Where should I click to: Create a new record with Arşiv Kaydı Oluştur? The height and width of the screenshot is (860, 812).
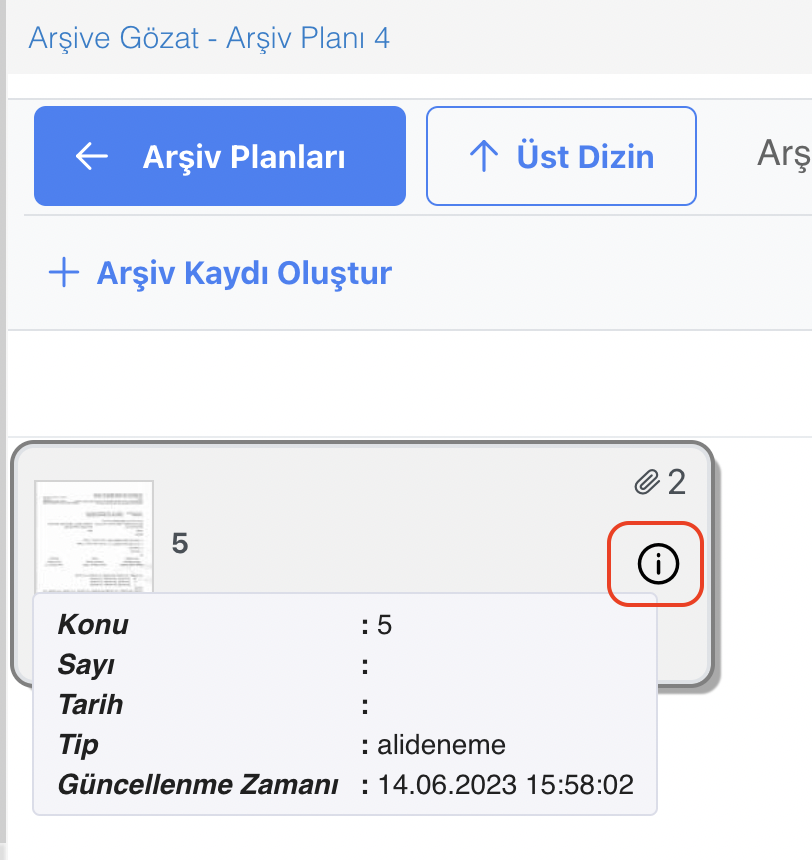click(x=220, y=273)
